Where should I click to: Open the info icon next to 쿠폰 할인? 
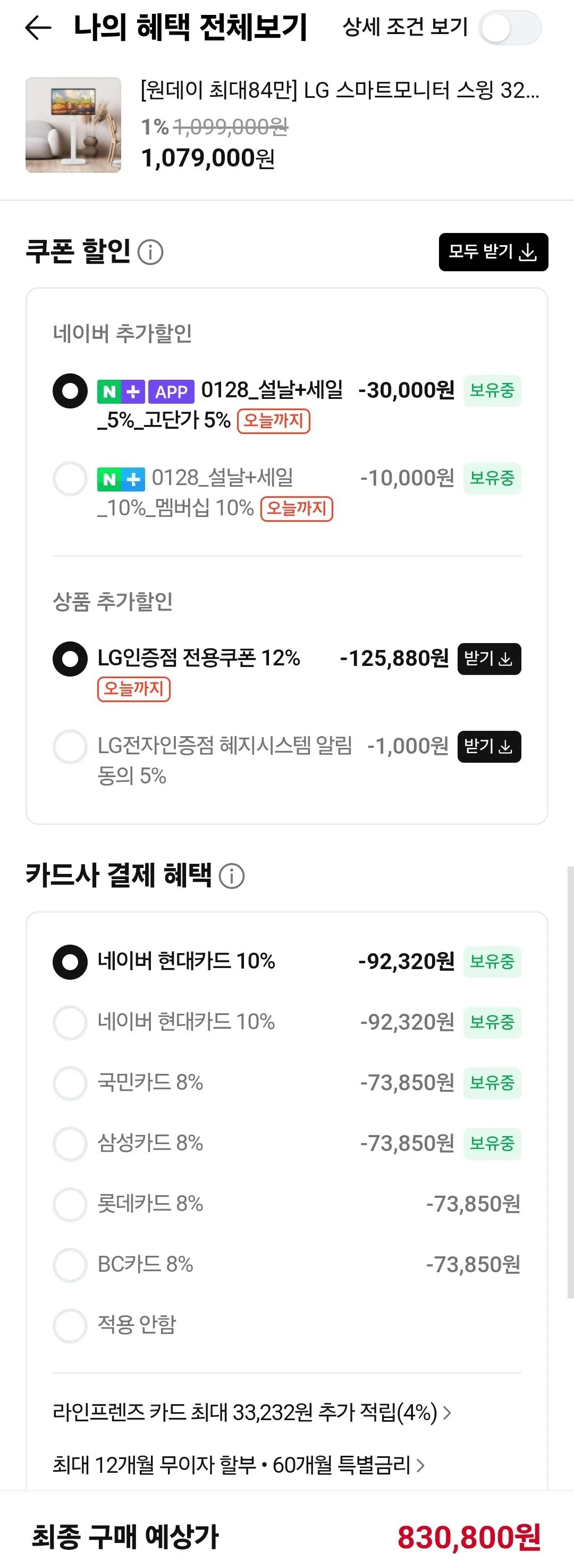(151, 250)
